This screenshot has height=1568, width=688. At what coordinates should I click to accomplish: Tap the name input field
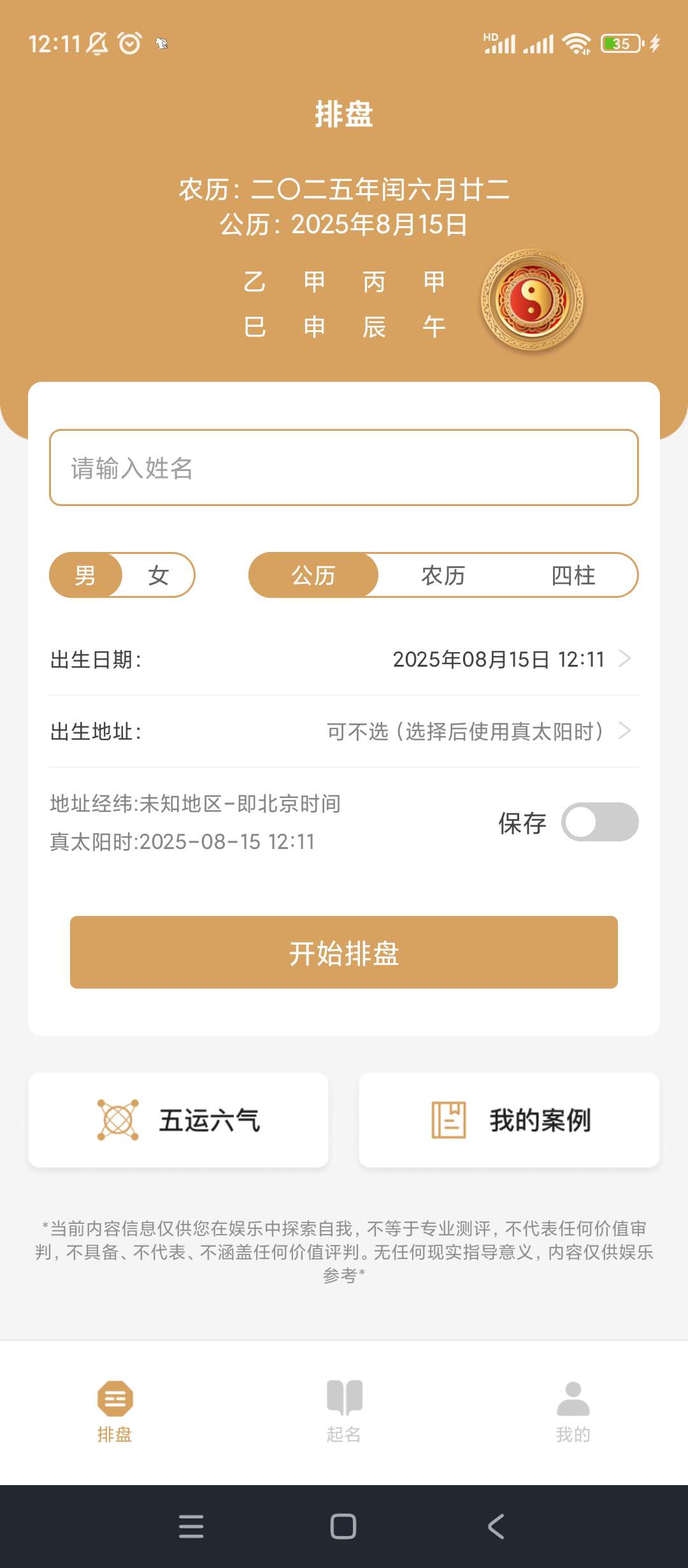tap(344, 468)
